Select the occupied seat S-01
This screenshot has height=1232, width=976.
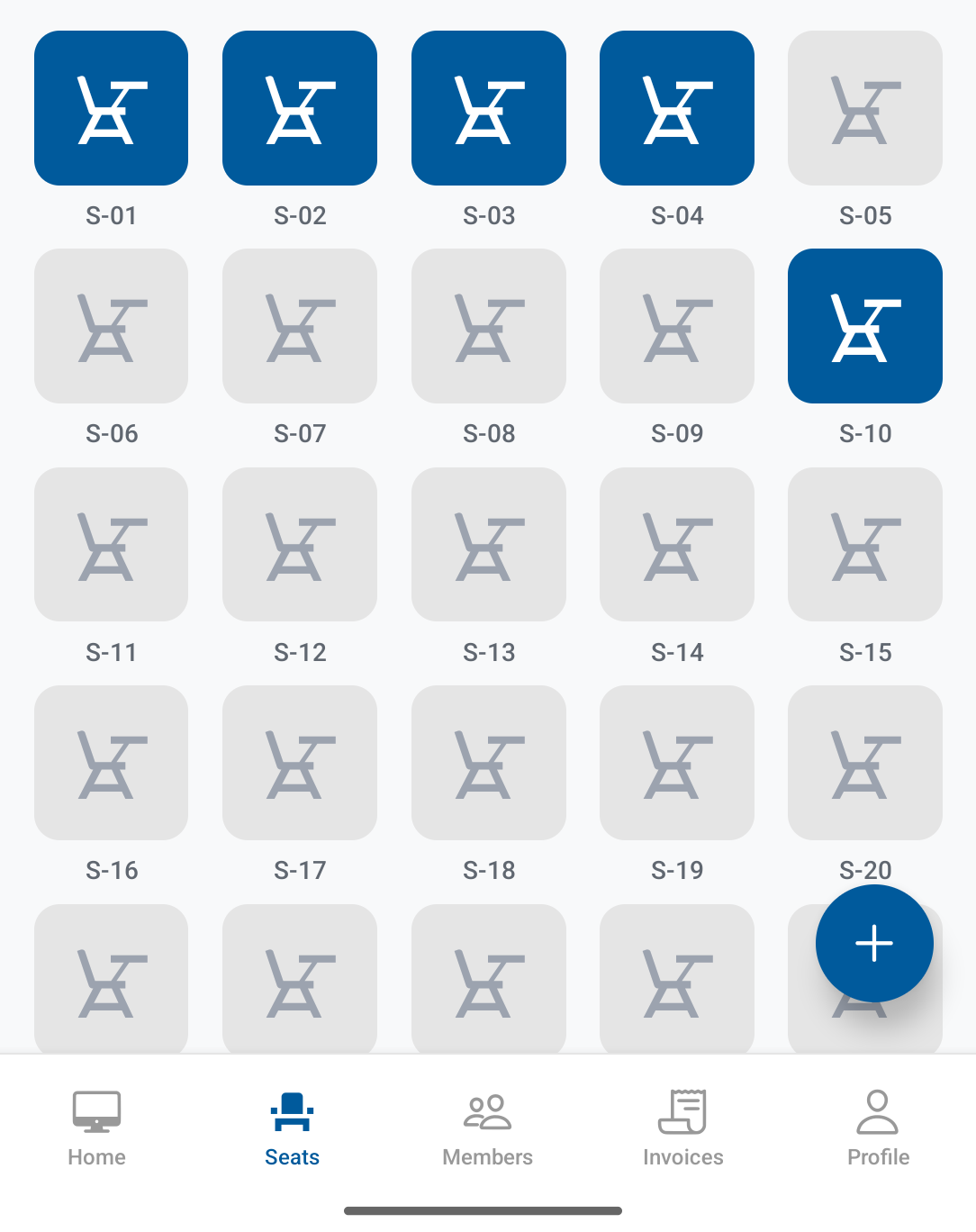coord(111,107)
